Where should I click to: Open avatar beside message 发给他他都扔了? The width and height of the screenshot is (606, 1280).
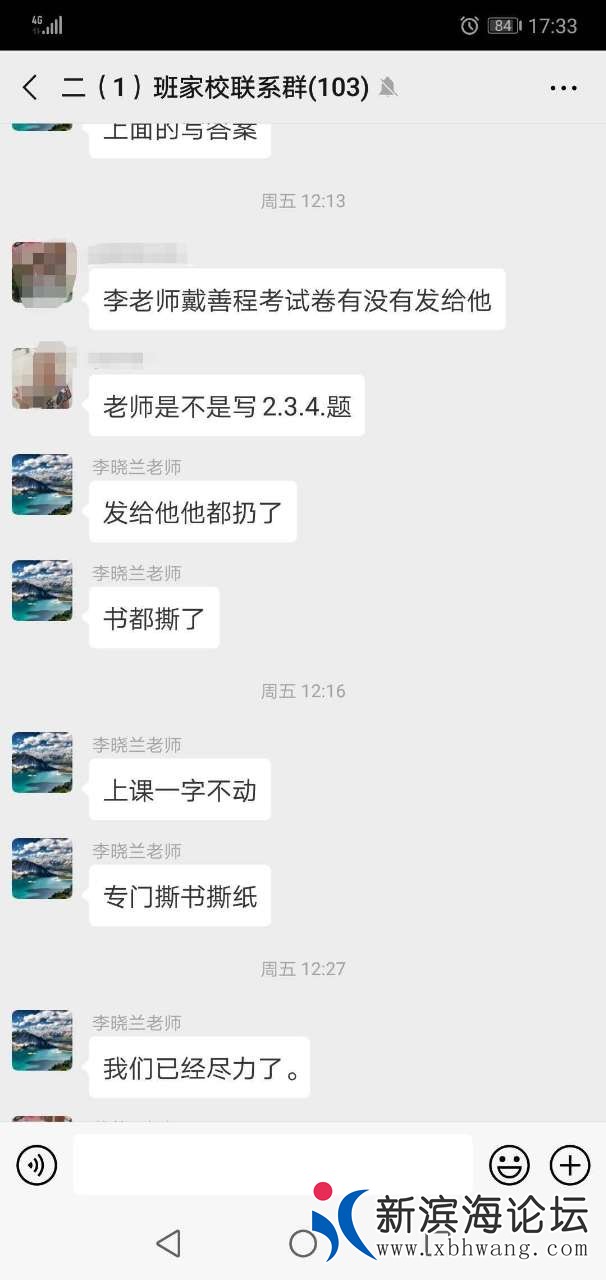[x=42, y=485]
